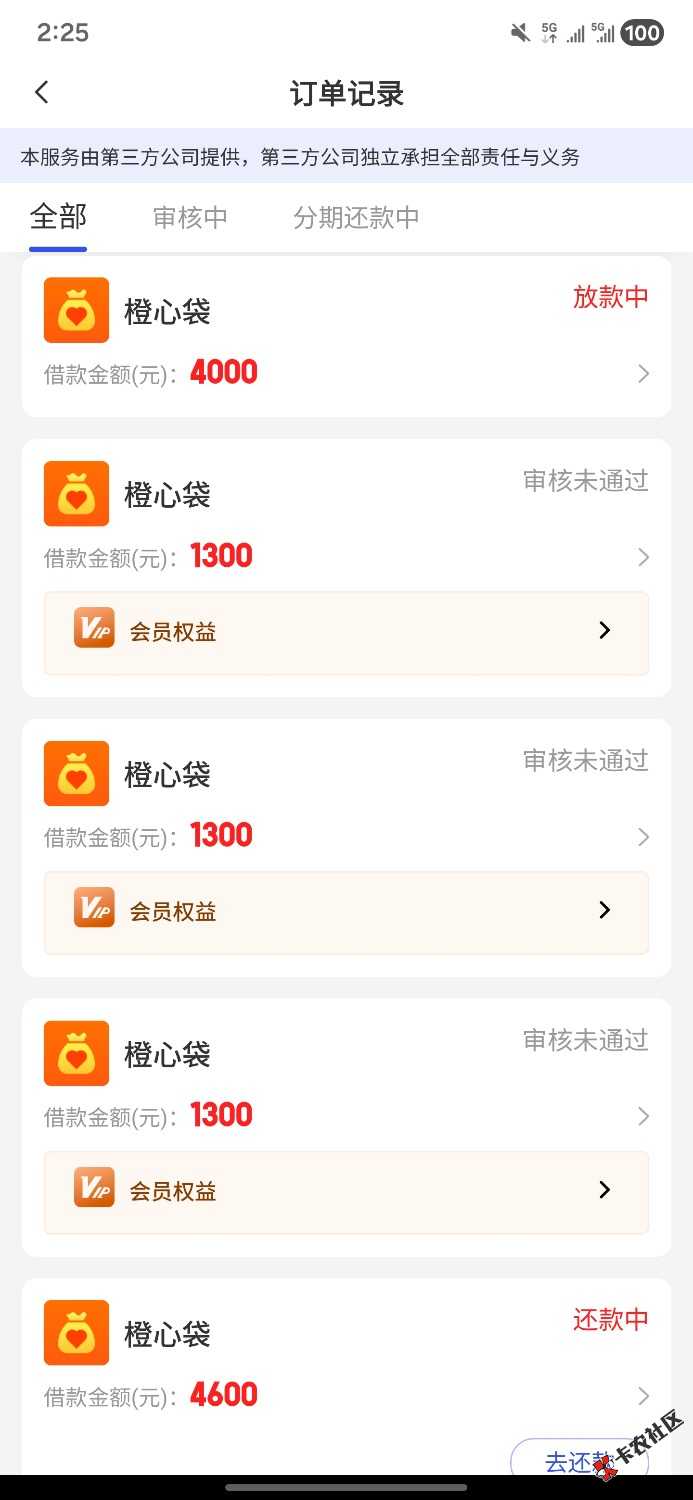Viewport: 693px width, 1500px height.
Task: Switch to the 全部 tab
Action: [58, 217]
